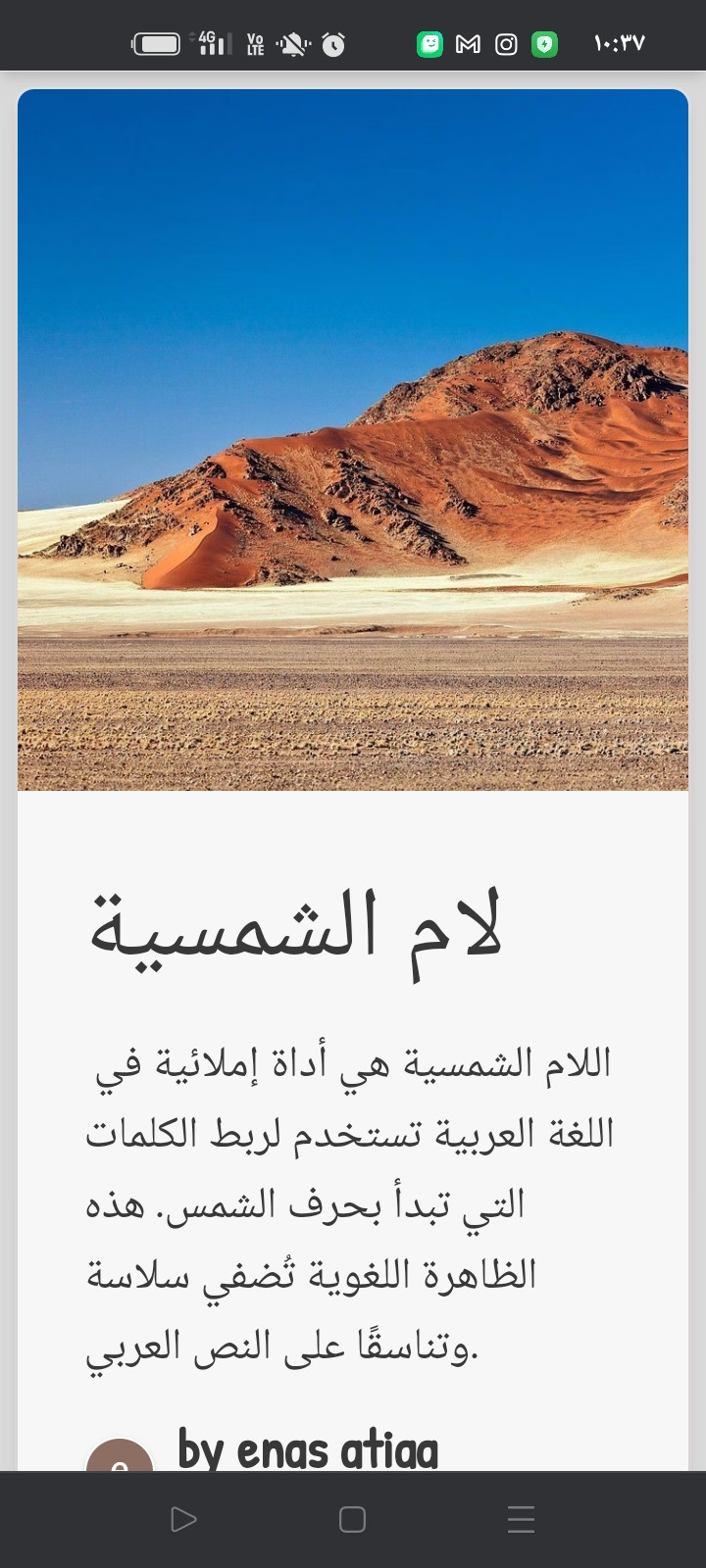This screenshot has width=706, height=1568.
Task: Go back using the navigation triangle
Action: point(183,1519)
